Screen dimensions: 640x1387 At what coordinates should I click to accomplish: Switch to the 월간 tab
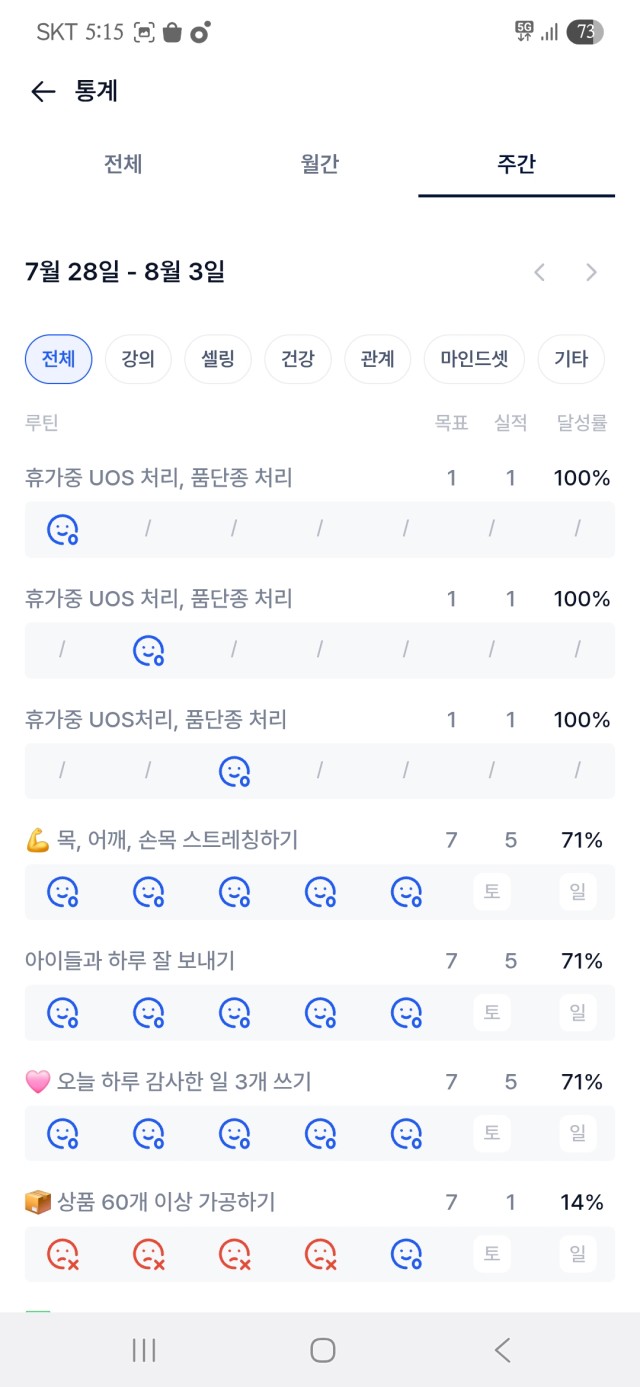[x=320, y=164]
